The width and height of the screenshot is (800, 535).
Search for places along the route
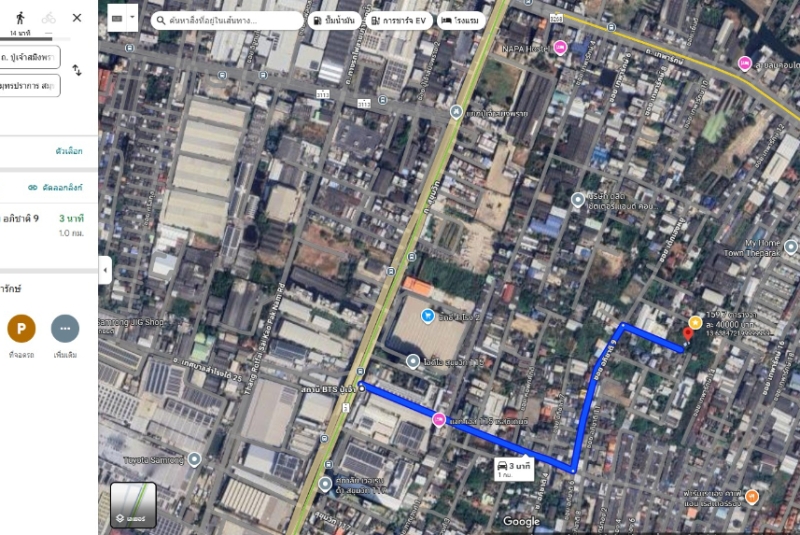227,20
